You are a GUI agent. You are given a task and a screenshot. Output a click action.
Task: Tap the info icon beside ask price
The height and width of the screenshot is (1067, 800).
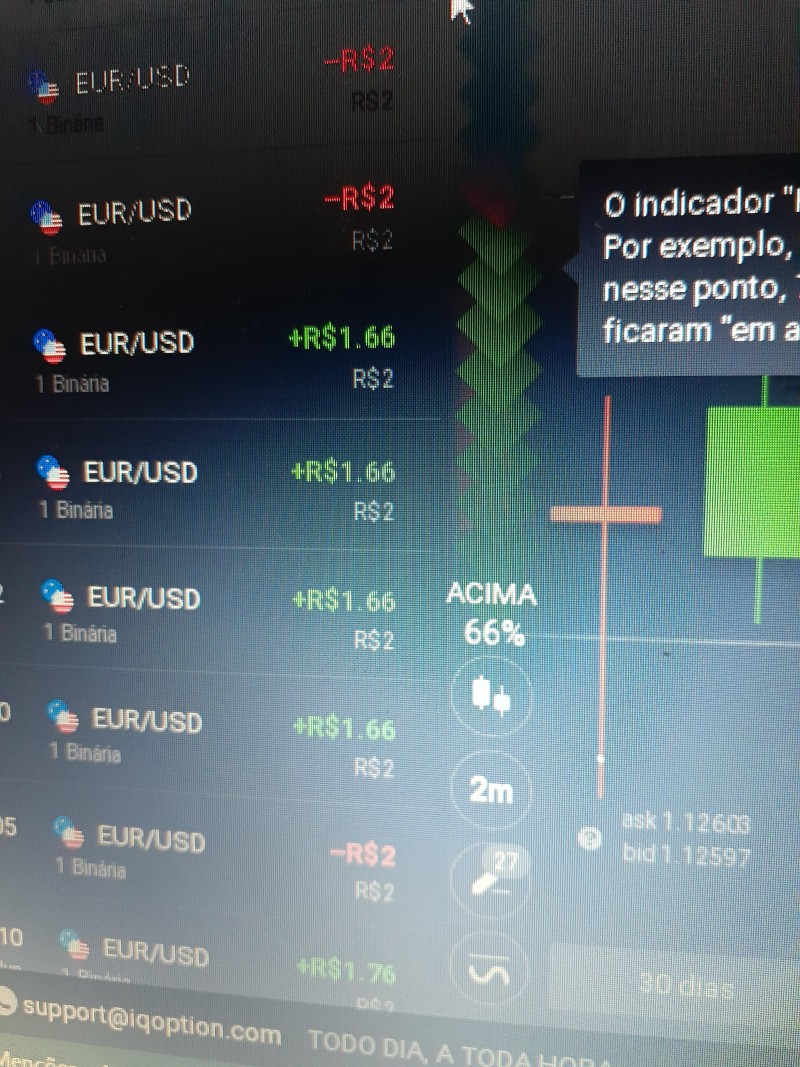(x=590, y=840)
